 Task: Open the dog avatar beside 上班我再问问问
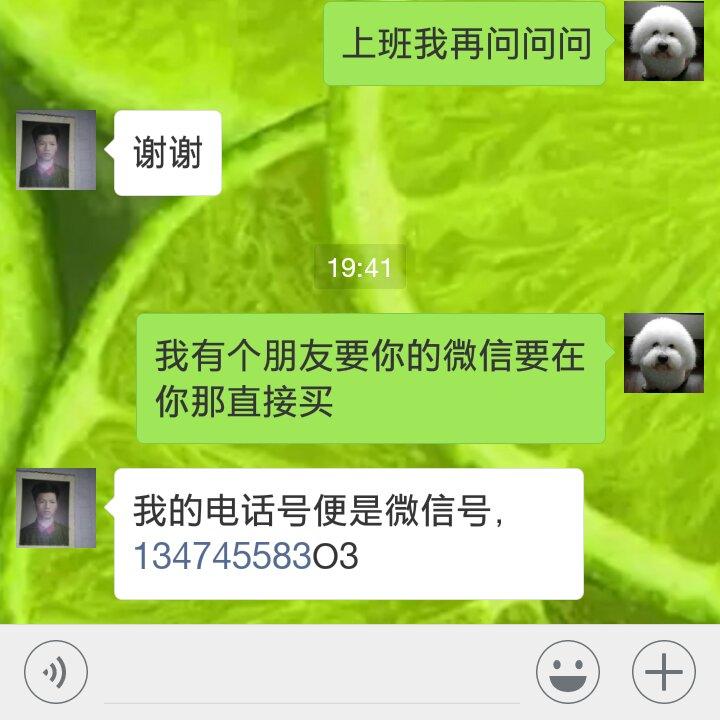(664, 41)
